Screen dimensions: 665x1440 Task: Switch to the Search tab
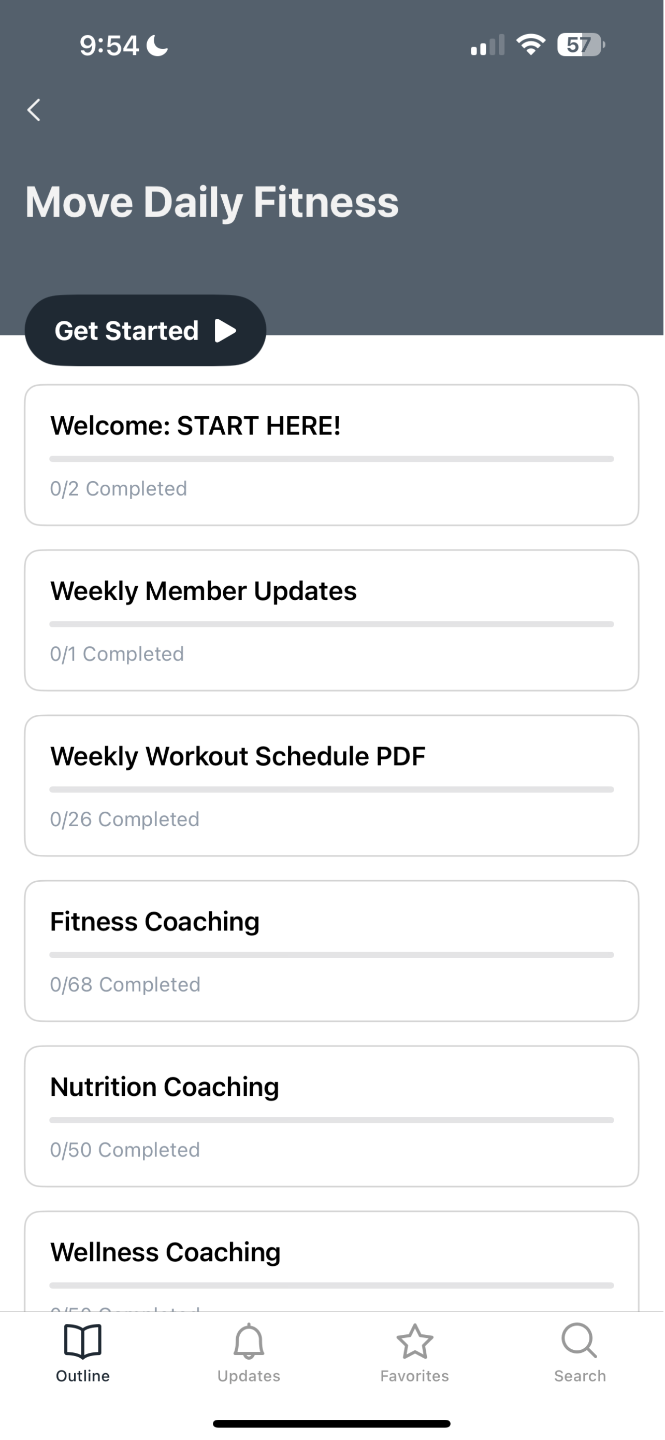coord(580,1354)
